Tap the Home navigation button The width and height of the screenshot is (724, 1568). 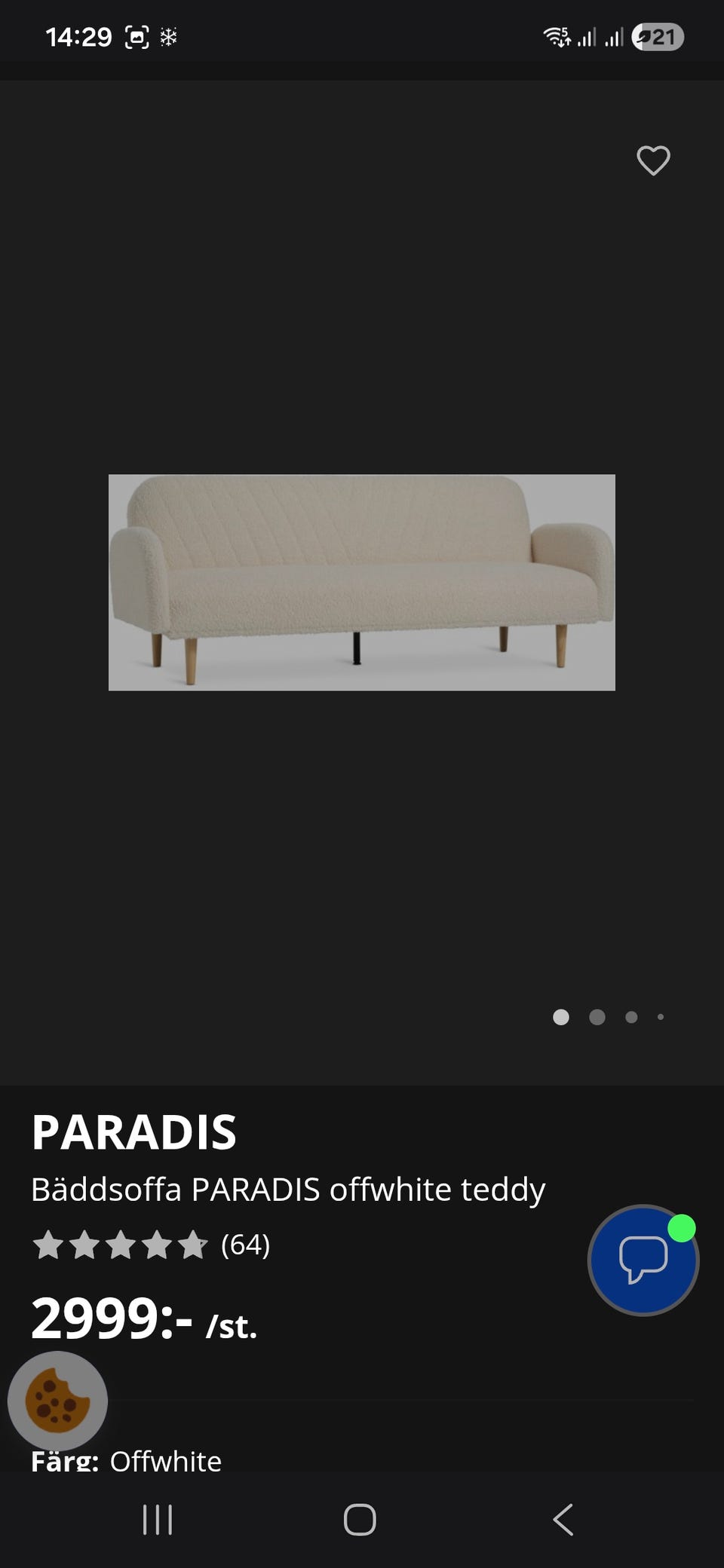361,1521
